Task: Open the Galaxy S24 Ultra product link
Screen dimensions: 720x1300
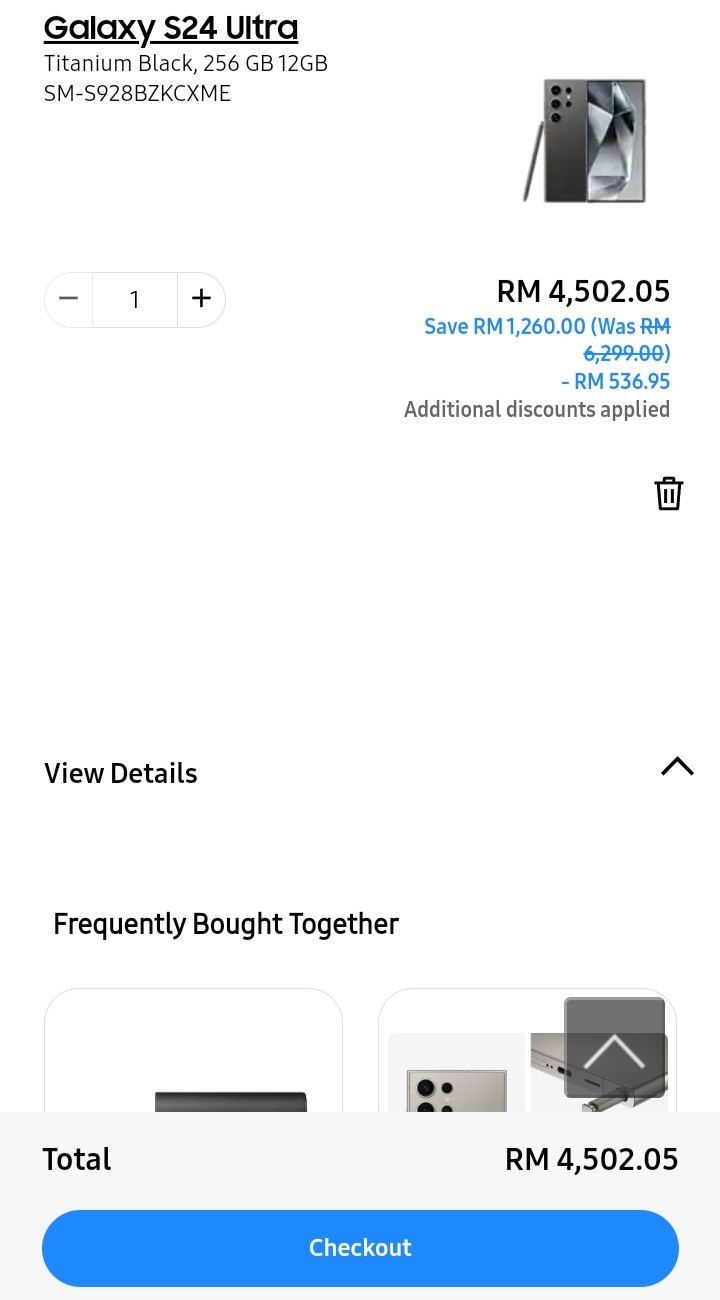Action: point(171,27)
